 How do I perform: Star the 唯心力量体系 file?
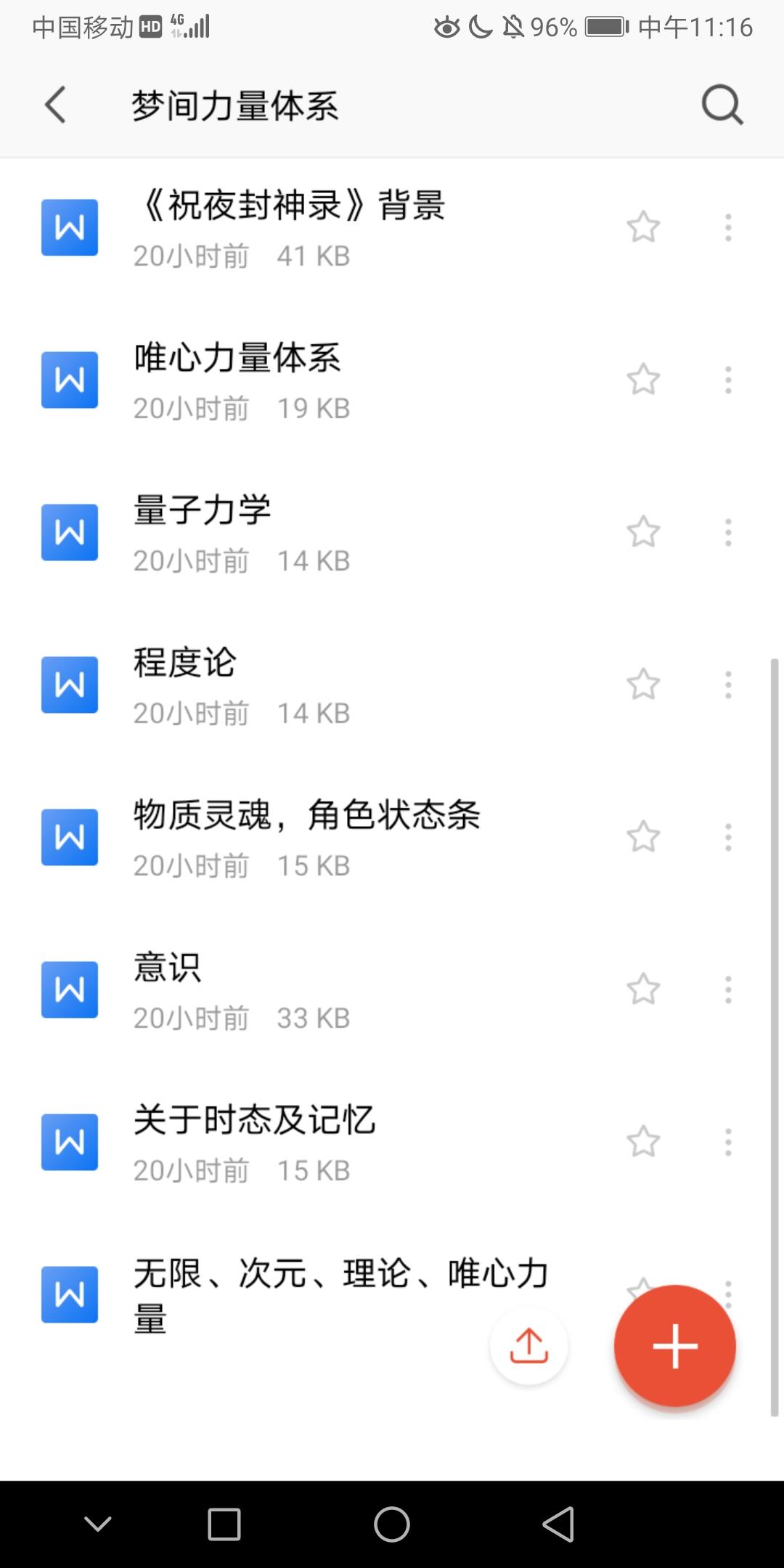coord(643,380)
